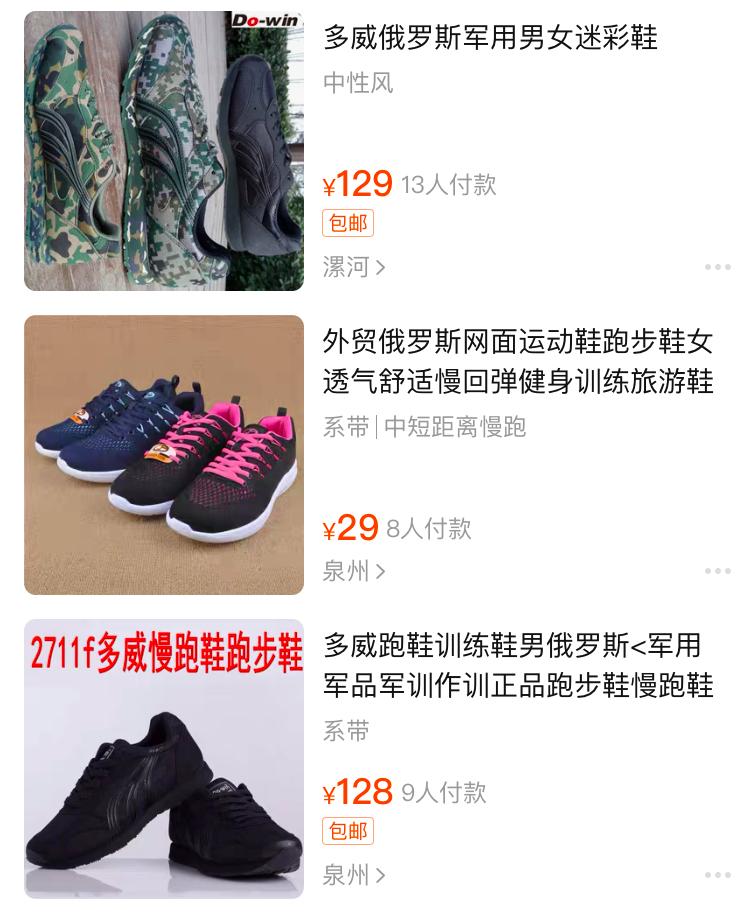This screenshot has height=915, width=750.
Task: View the 外贸俄罗斯网面运动鞋 mesh running shoes listing
Action: point(517,361)
